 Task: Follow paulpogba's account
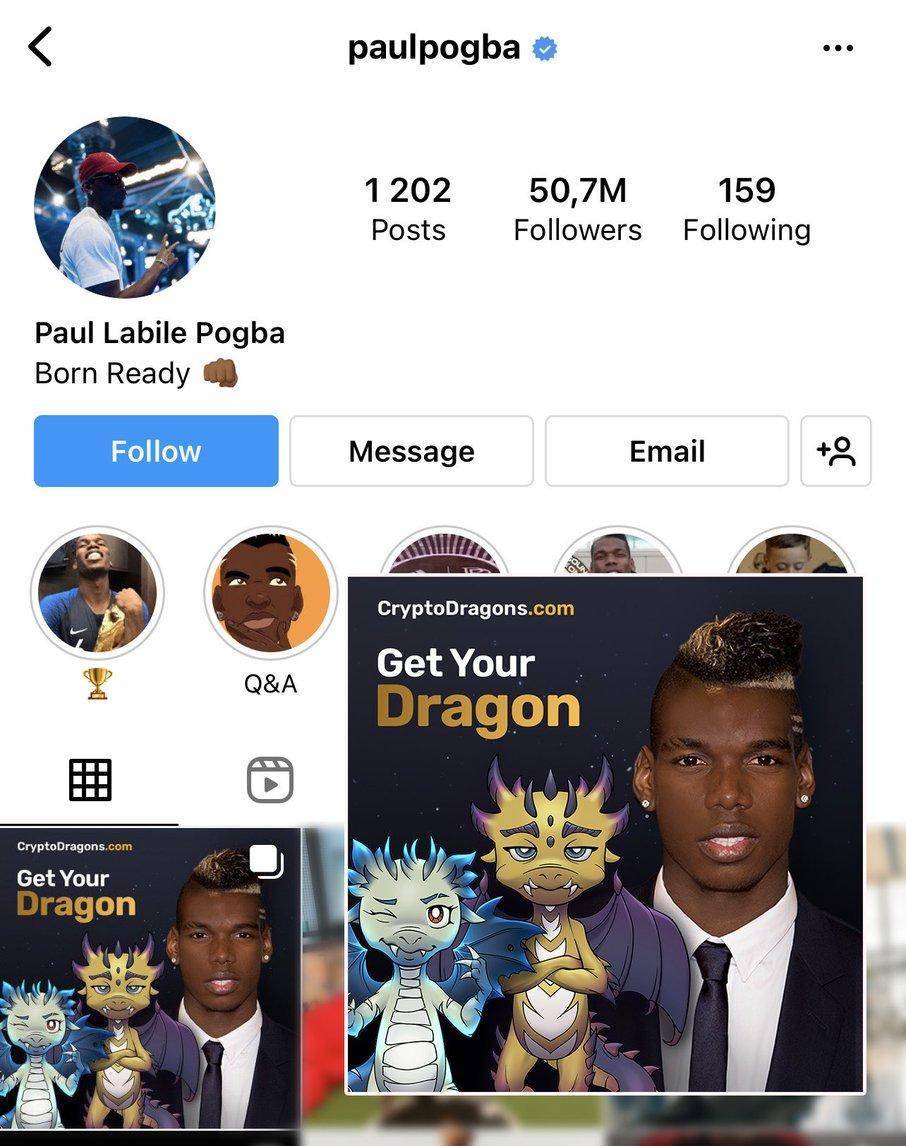point(156,451)
